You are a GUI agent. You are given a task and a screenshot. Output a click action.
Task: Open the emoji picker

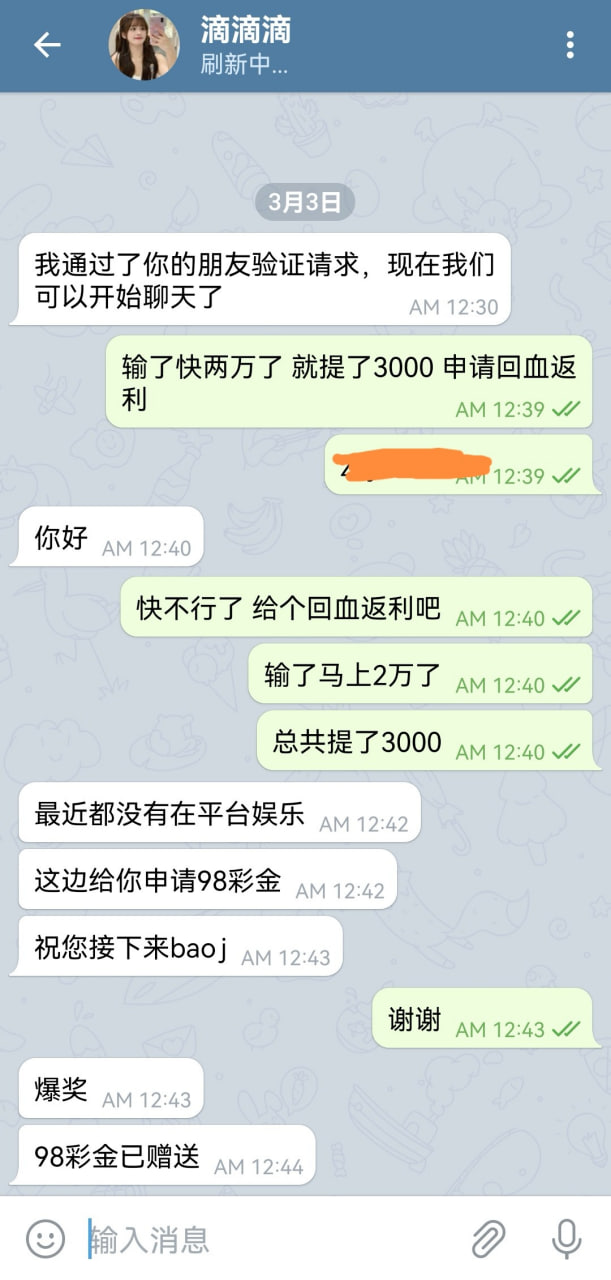point(45,1240)
